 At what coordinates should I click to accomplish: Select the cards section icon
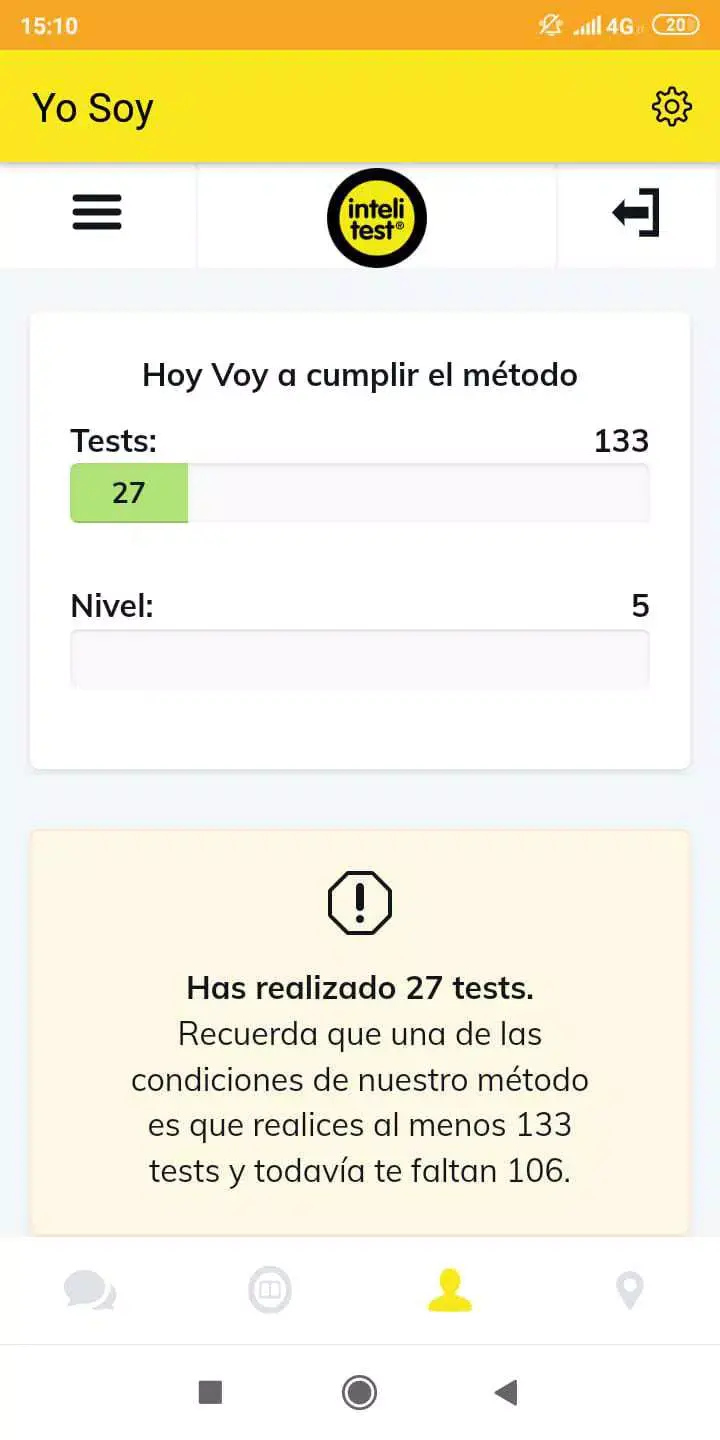tap(269, 1289)
